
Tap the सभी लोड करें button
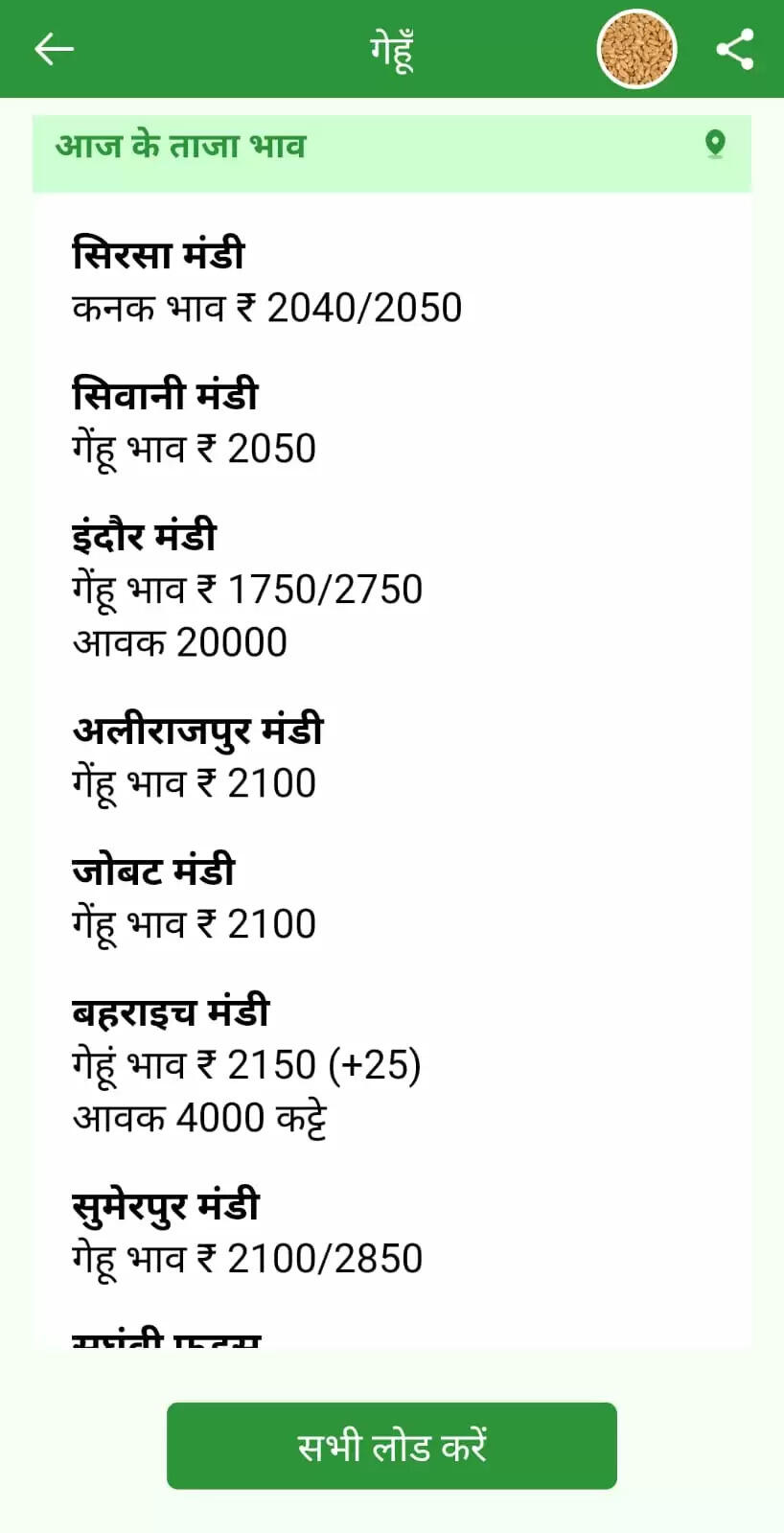392,1446
